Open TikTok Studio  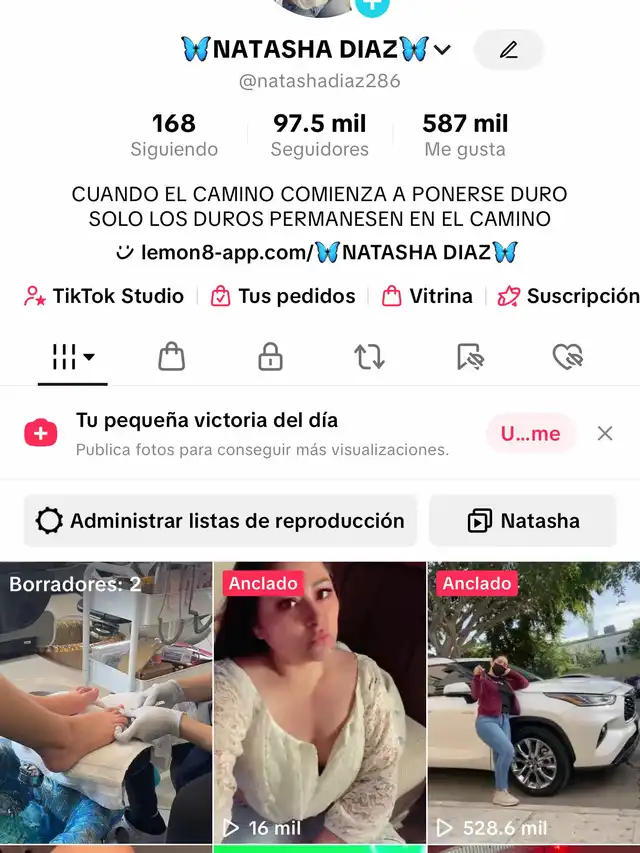104,296
